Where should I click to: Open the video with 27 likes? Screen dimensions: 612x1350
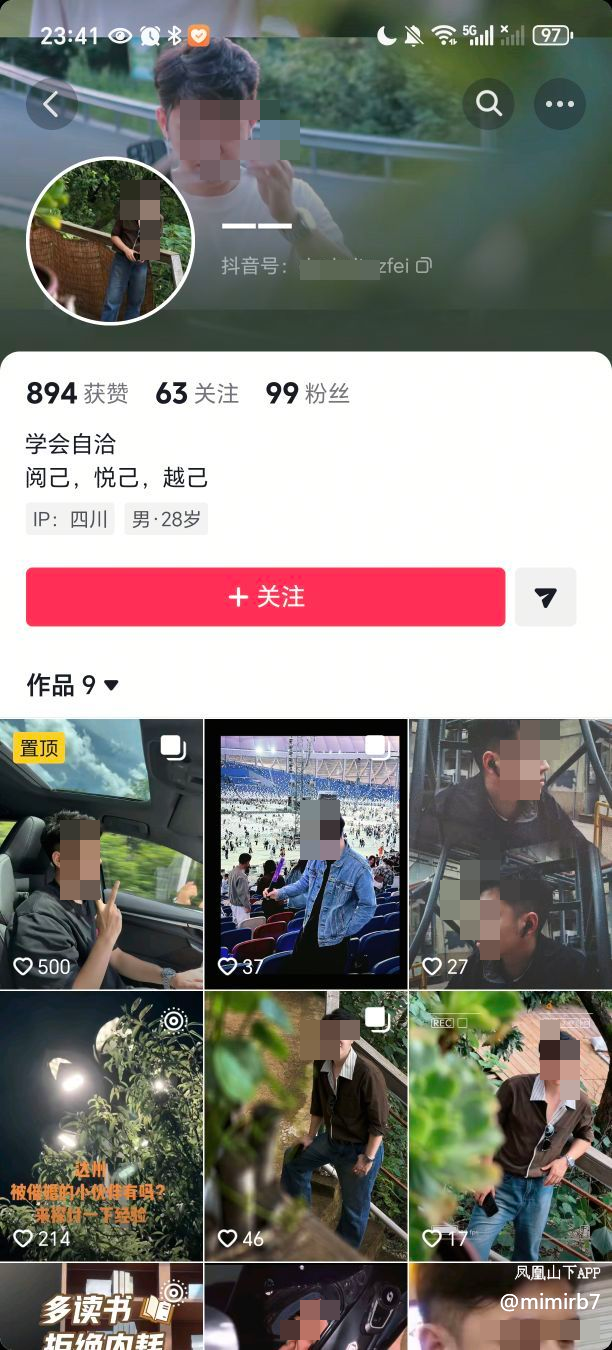(510, 853)
